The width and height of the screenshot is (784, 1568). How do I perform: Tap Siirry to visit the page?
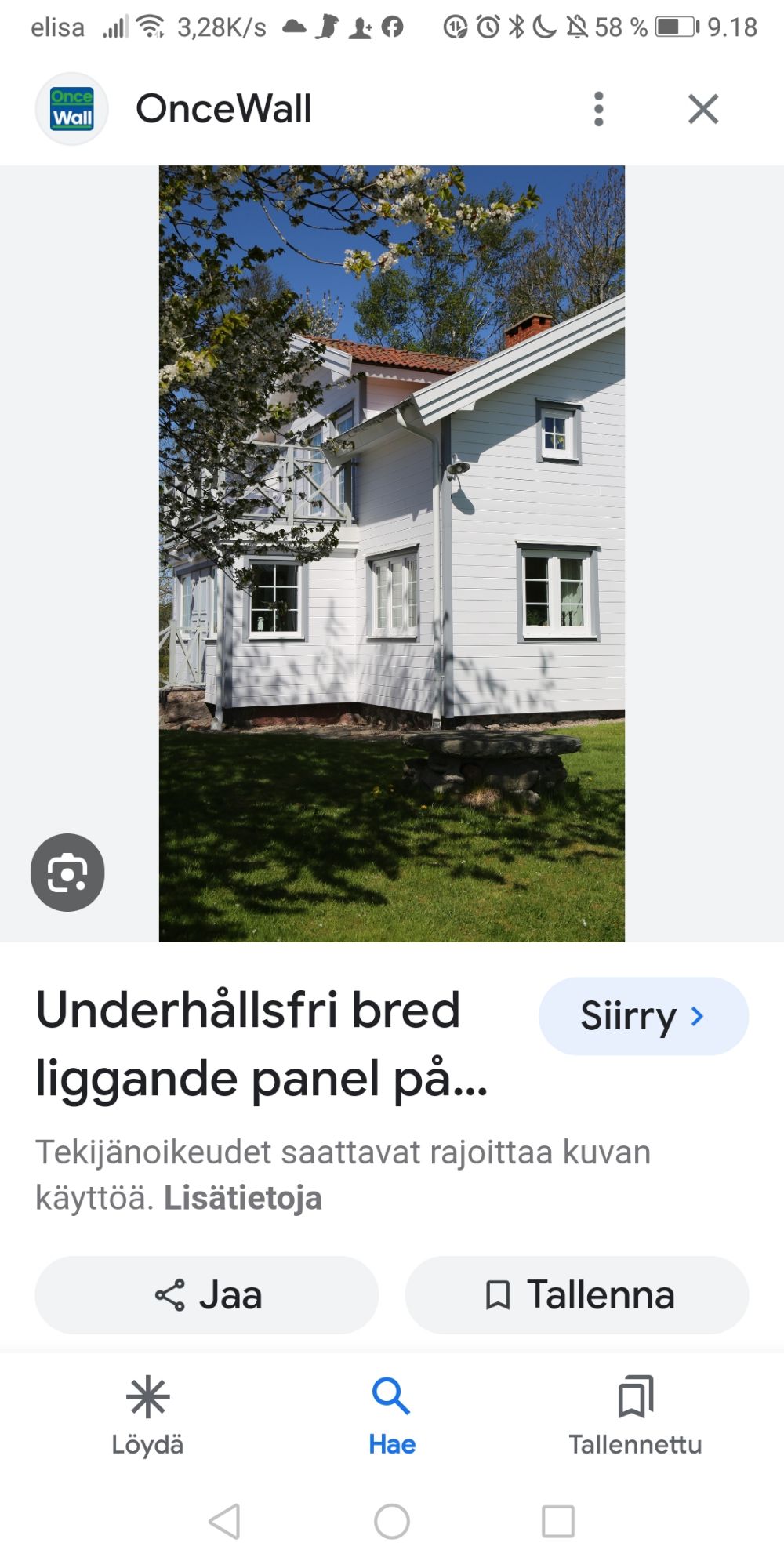[643, 1016]
